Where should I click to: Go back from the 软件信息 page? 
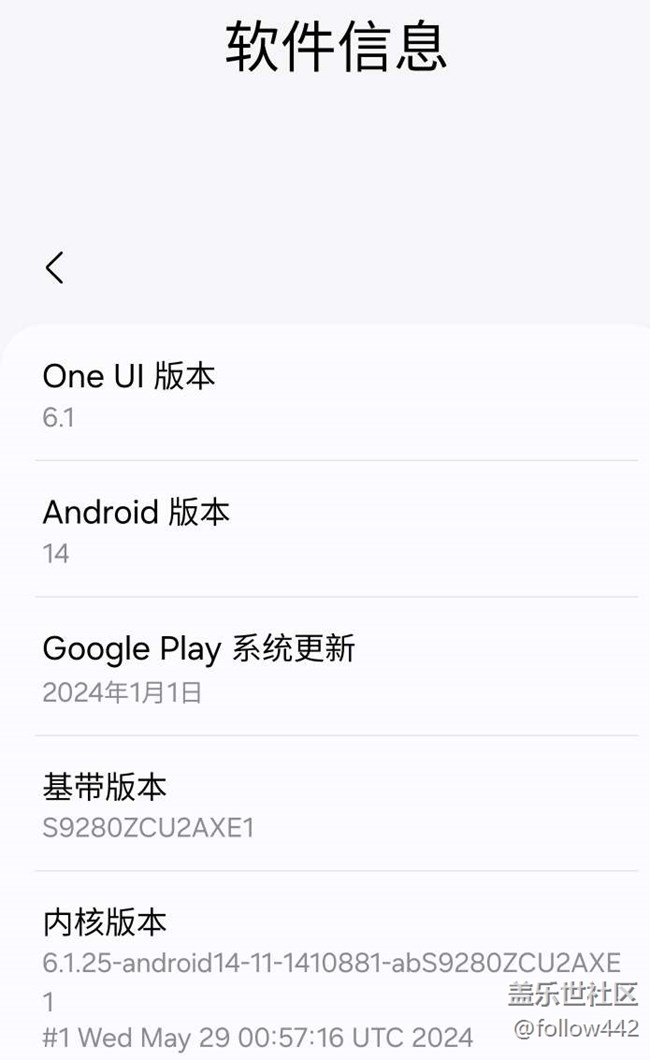click(55, 267)
